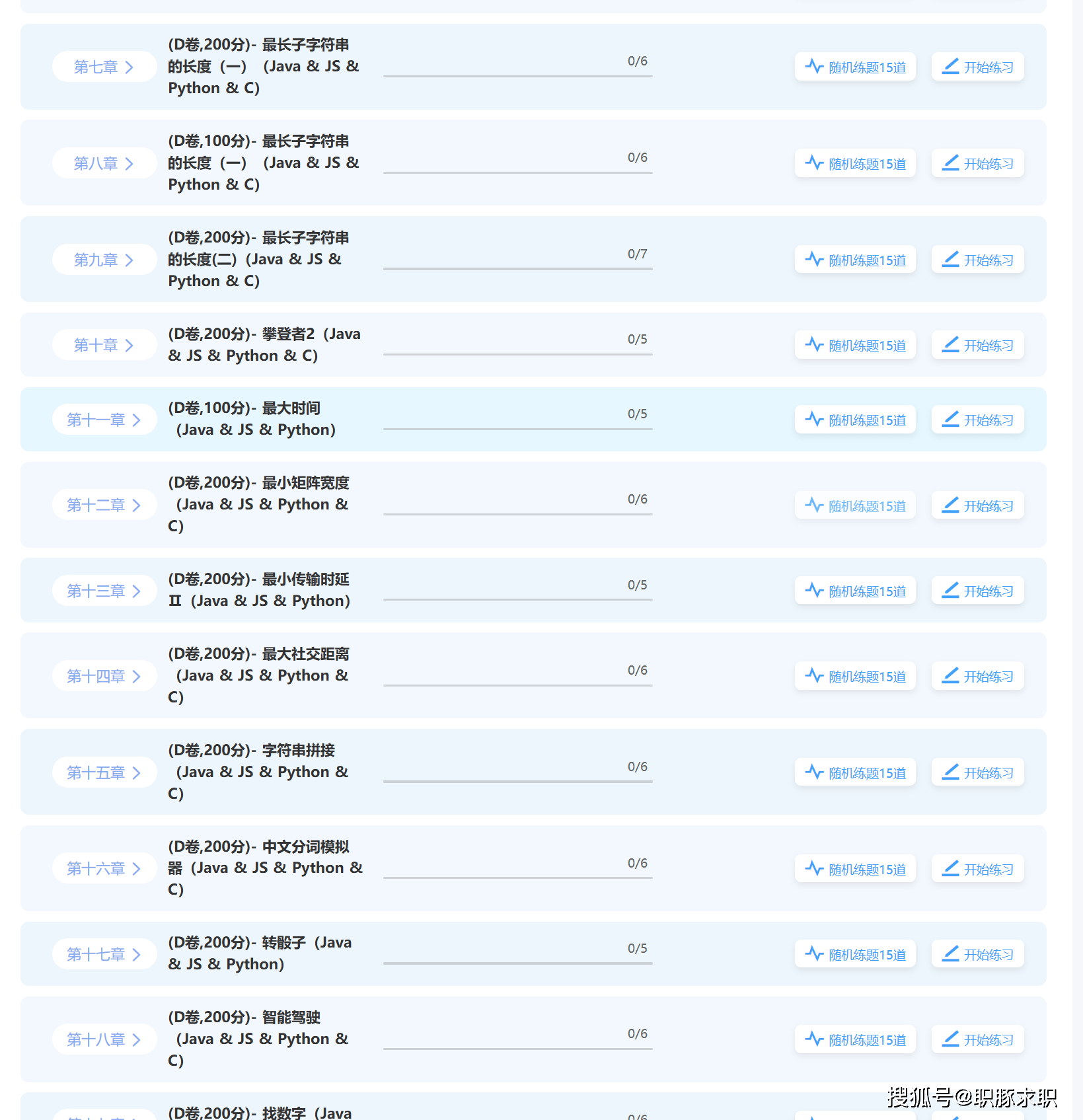Open the 第九章 chapter chip

[104, 260]
